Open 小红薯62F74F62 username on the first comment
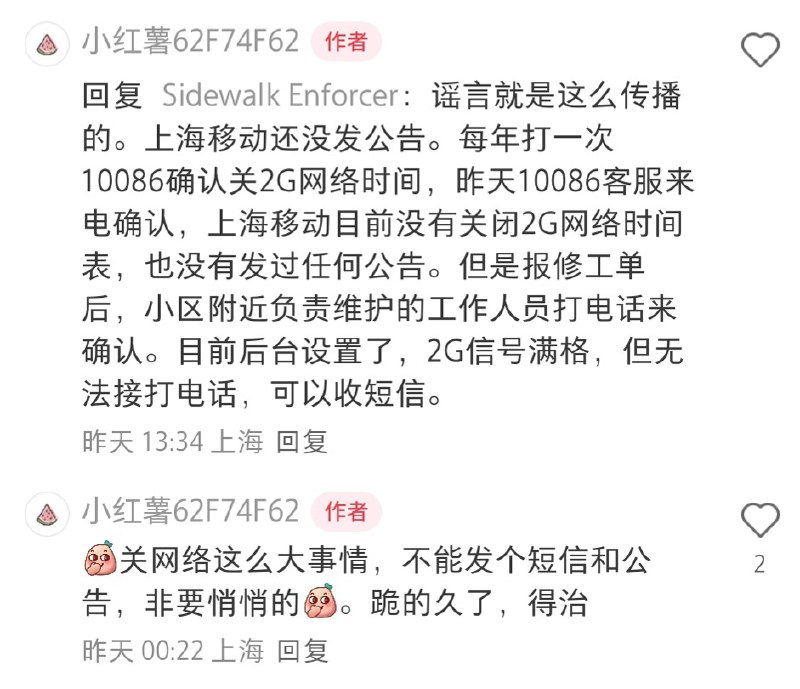Screen dimensions: 800x689 tap(190, 42)
